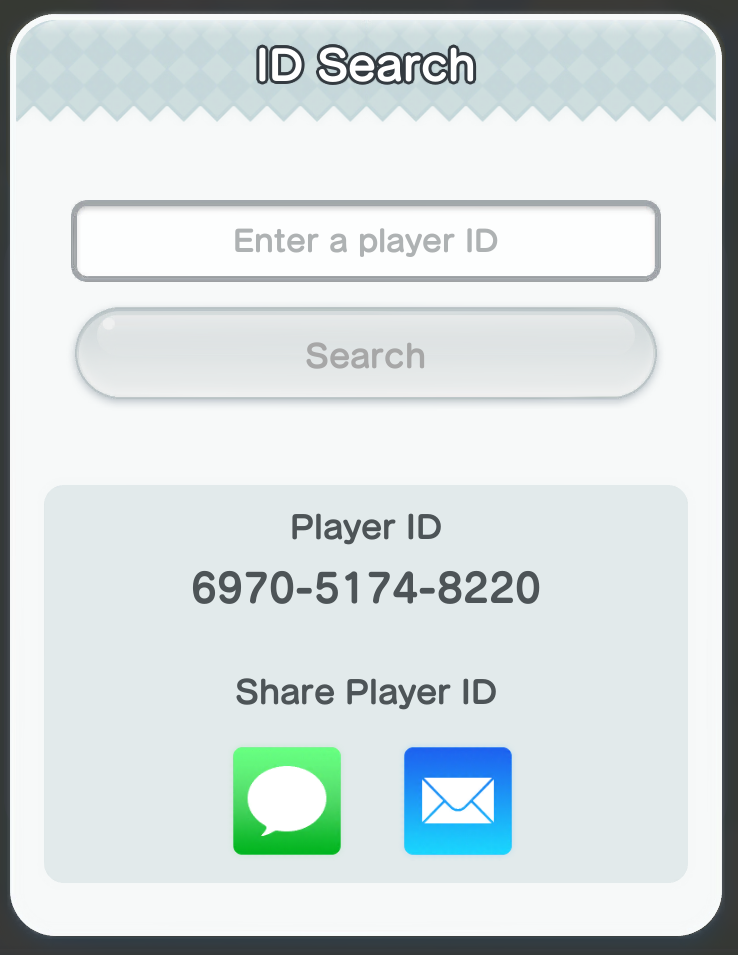Share Player ID via Messages
The image size is (738, 955).
287,801
